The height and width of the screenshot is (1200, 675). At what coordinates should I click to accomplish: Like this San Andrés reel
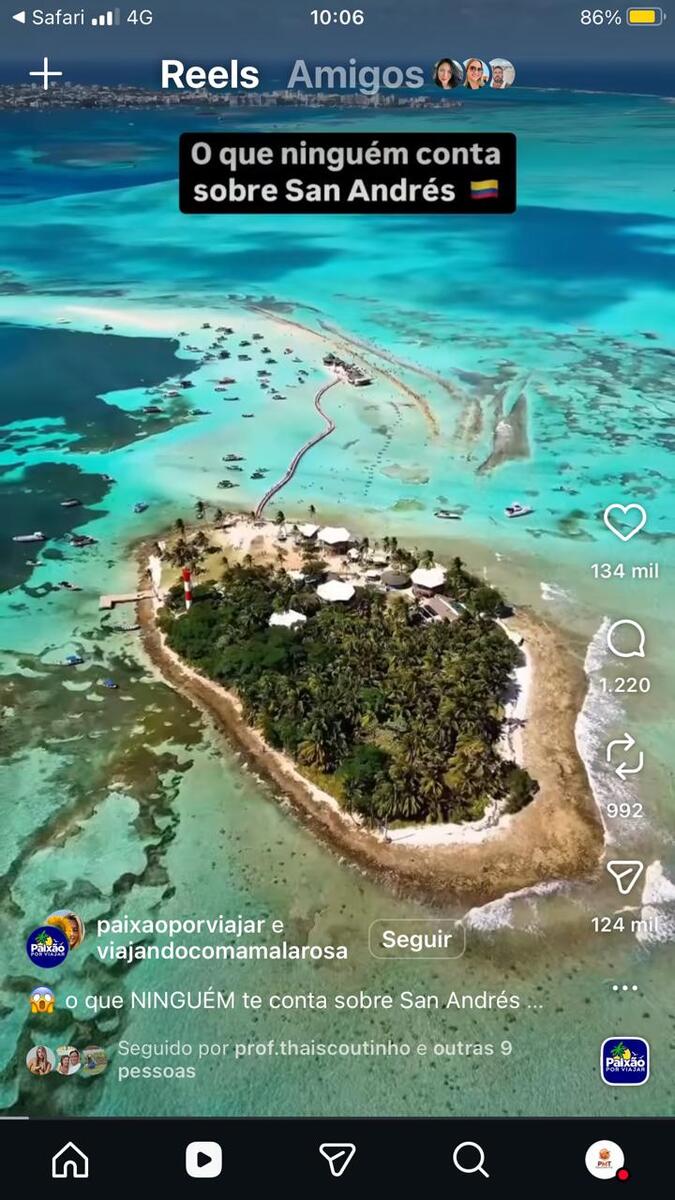tap(625, 523)
